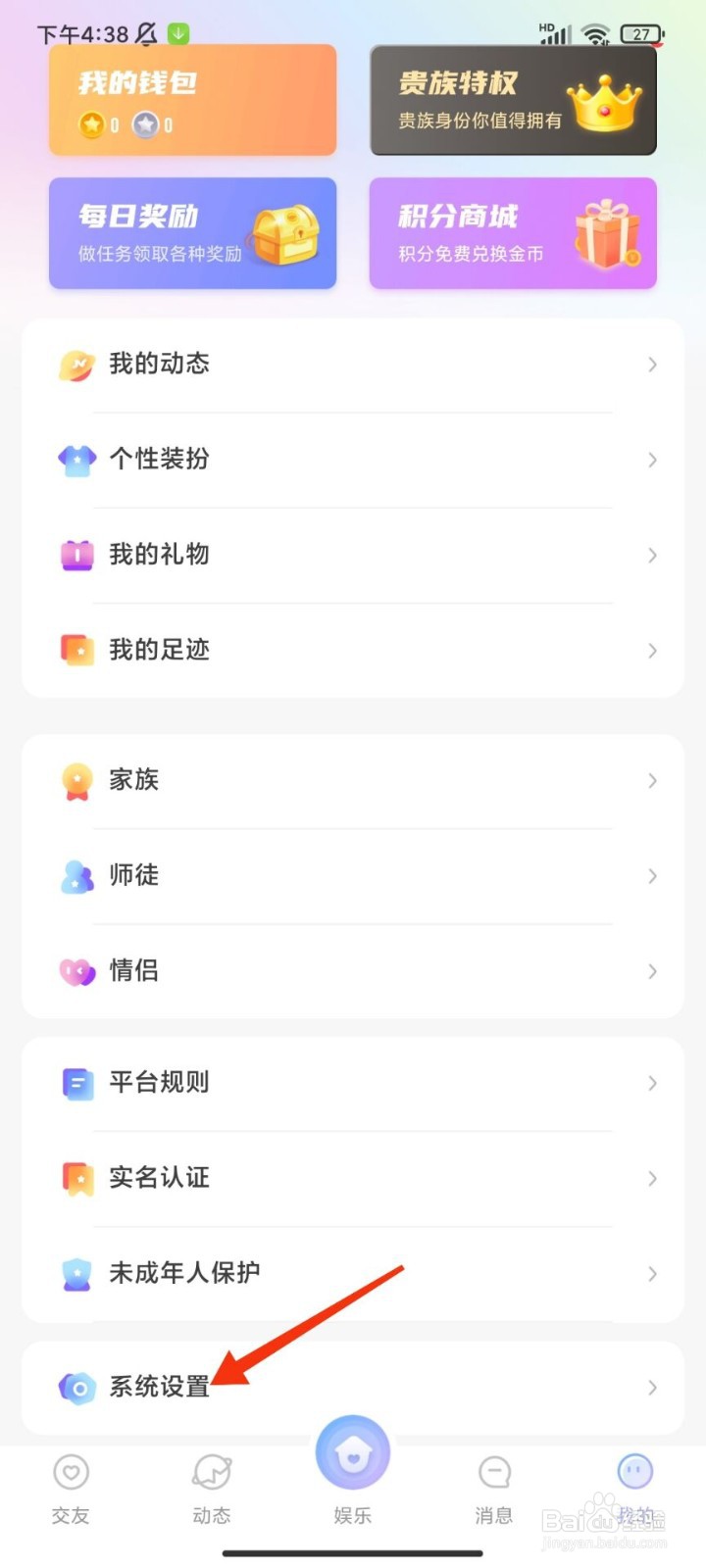Screen dimensions: 706x1568
Task: Open 我的足迹
Action: 353,650
